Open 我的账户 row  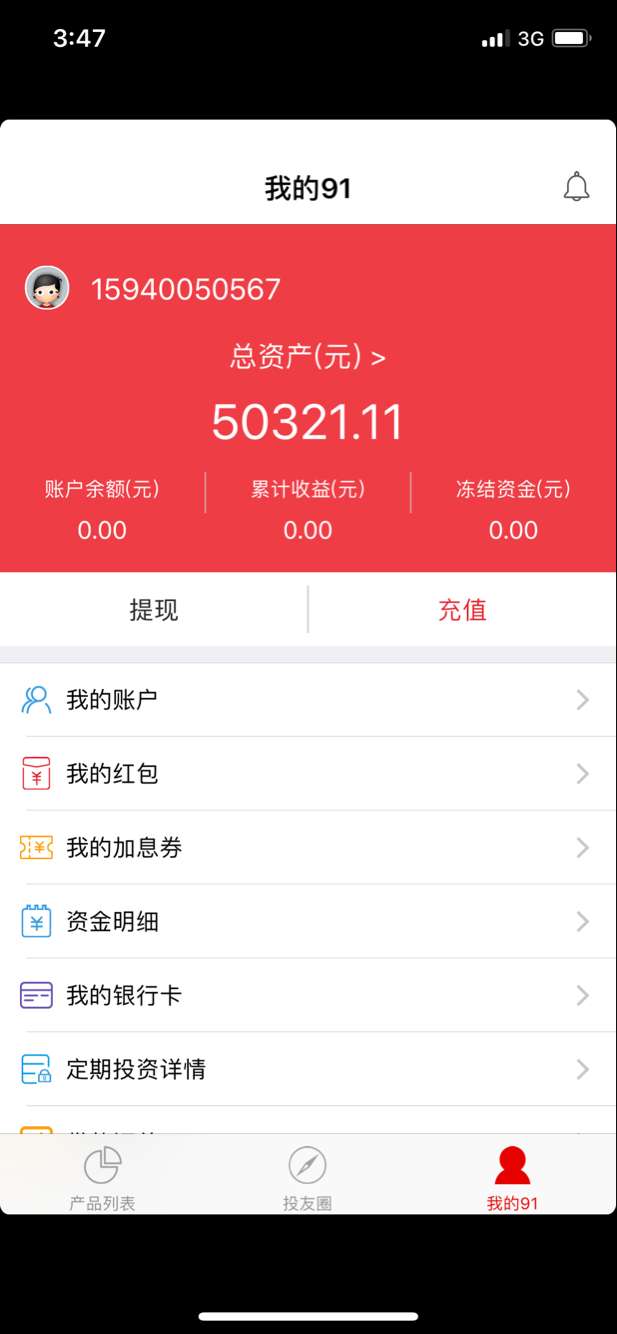tap(308, 700)
